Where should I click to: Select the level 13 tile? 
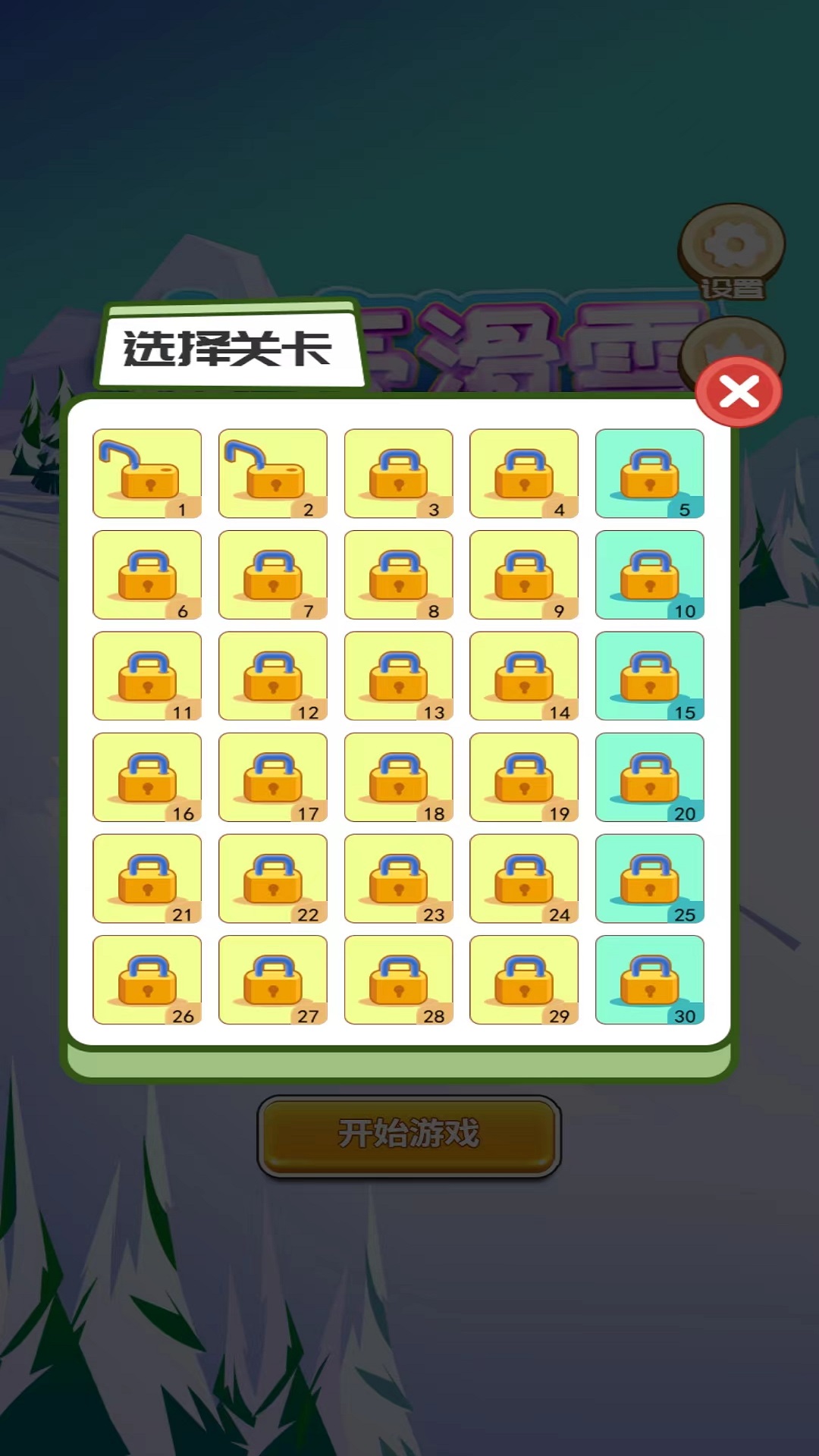pos(399,676)
